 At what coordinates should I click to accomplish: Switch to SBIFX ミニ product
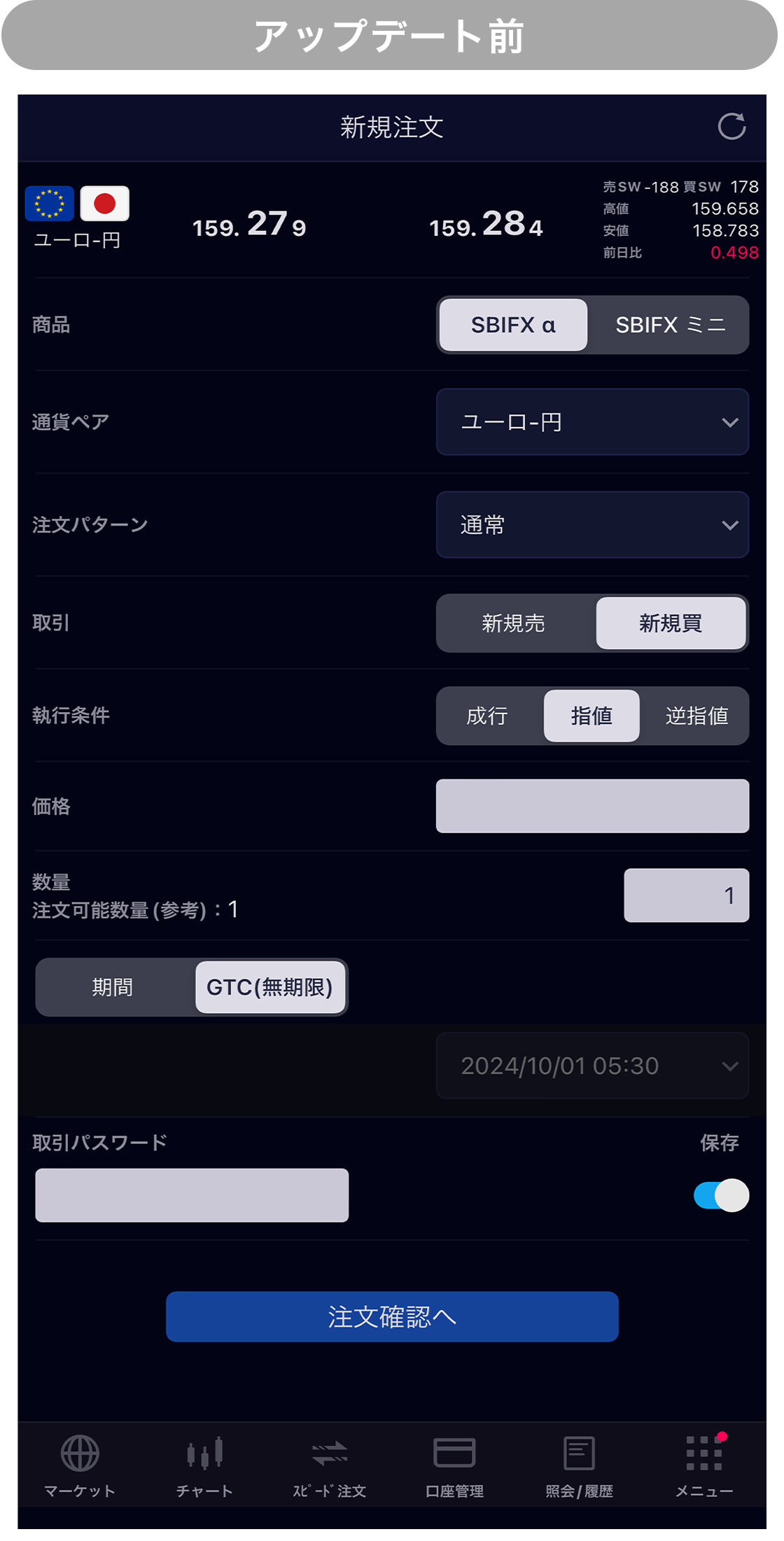coord(669,325)
